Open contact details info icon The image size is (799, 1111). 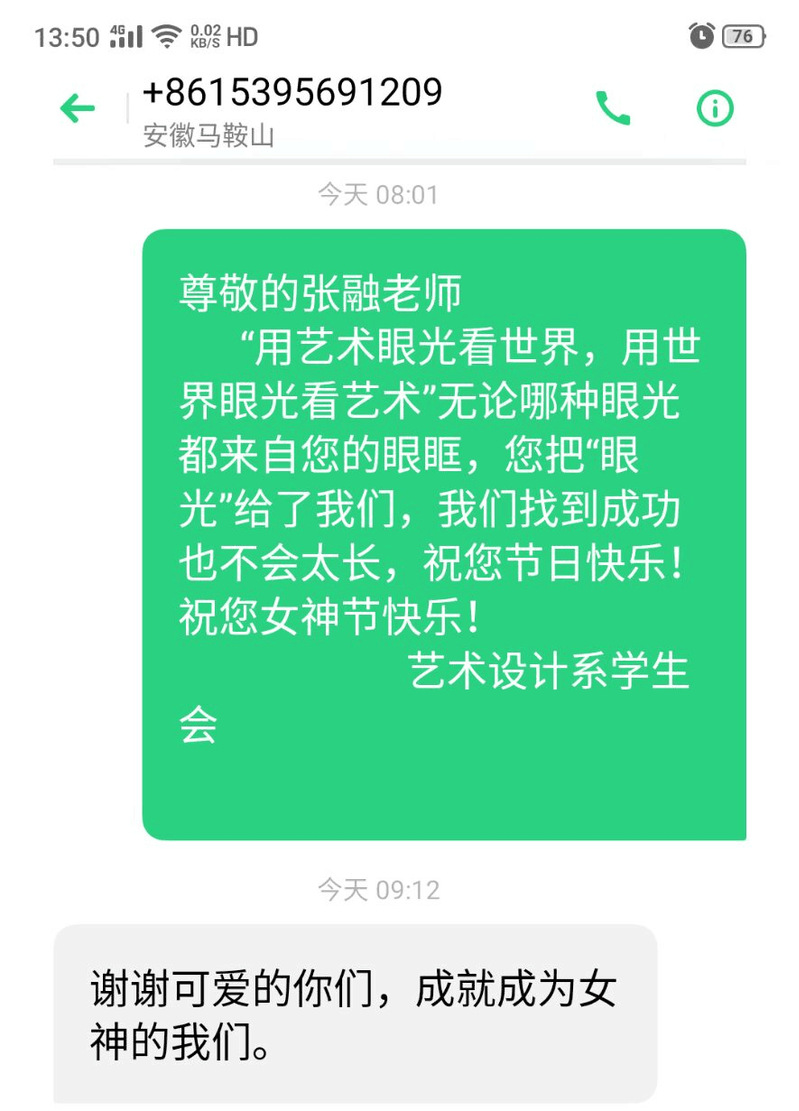[715, 108]
